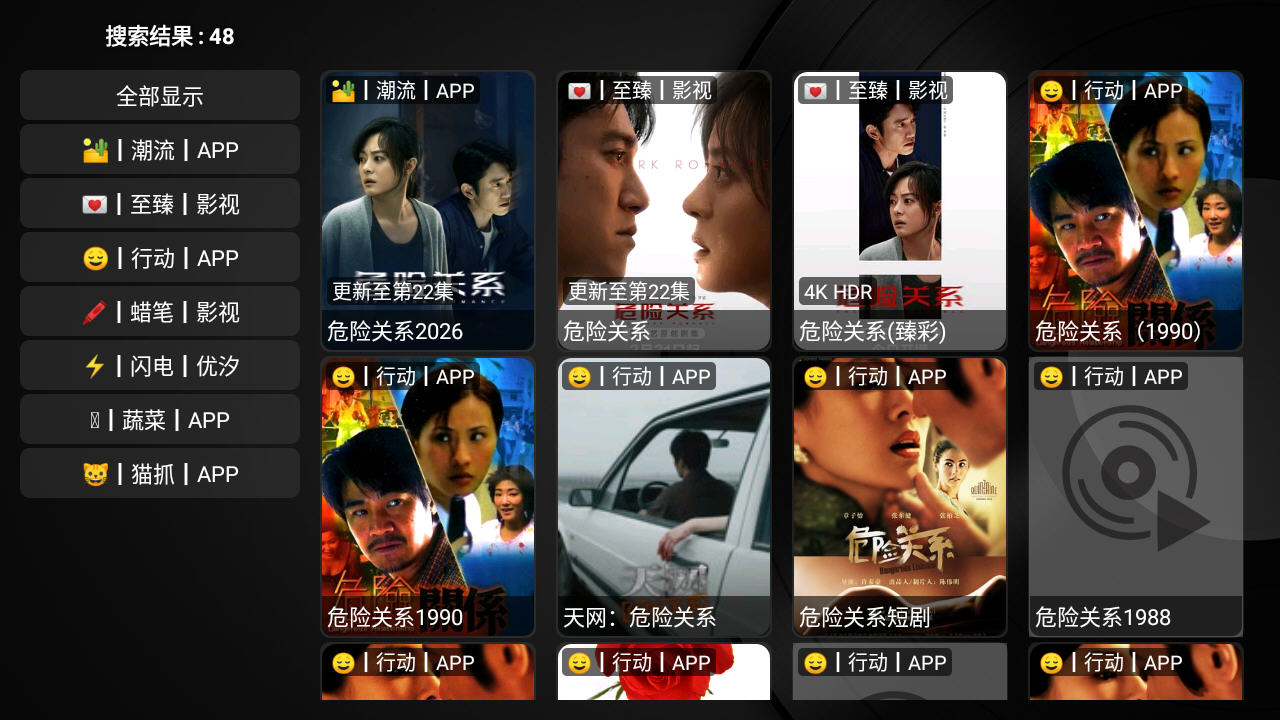Choose the 闪电 优汐 source

pos(160,366)
